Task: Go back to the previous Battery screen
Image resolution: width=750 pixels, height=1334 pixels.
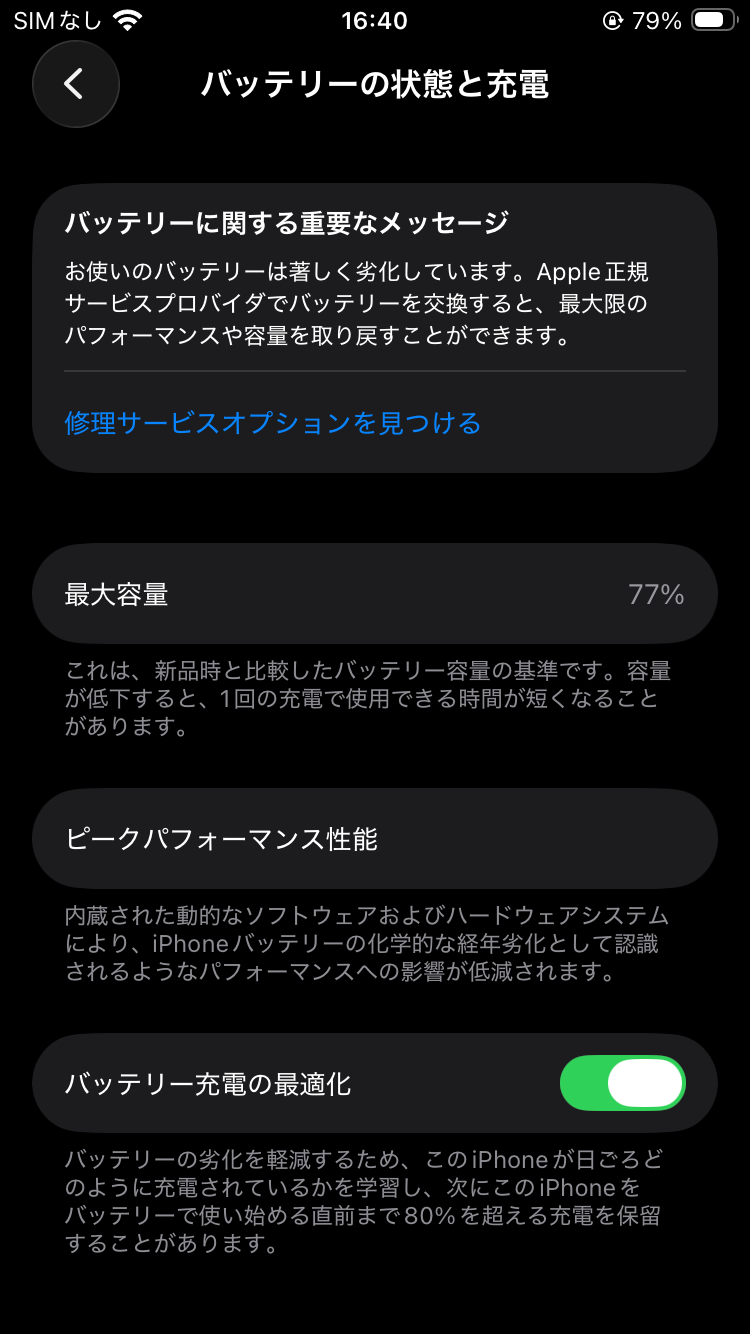Action: pos(75,84)
